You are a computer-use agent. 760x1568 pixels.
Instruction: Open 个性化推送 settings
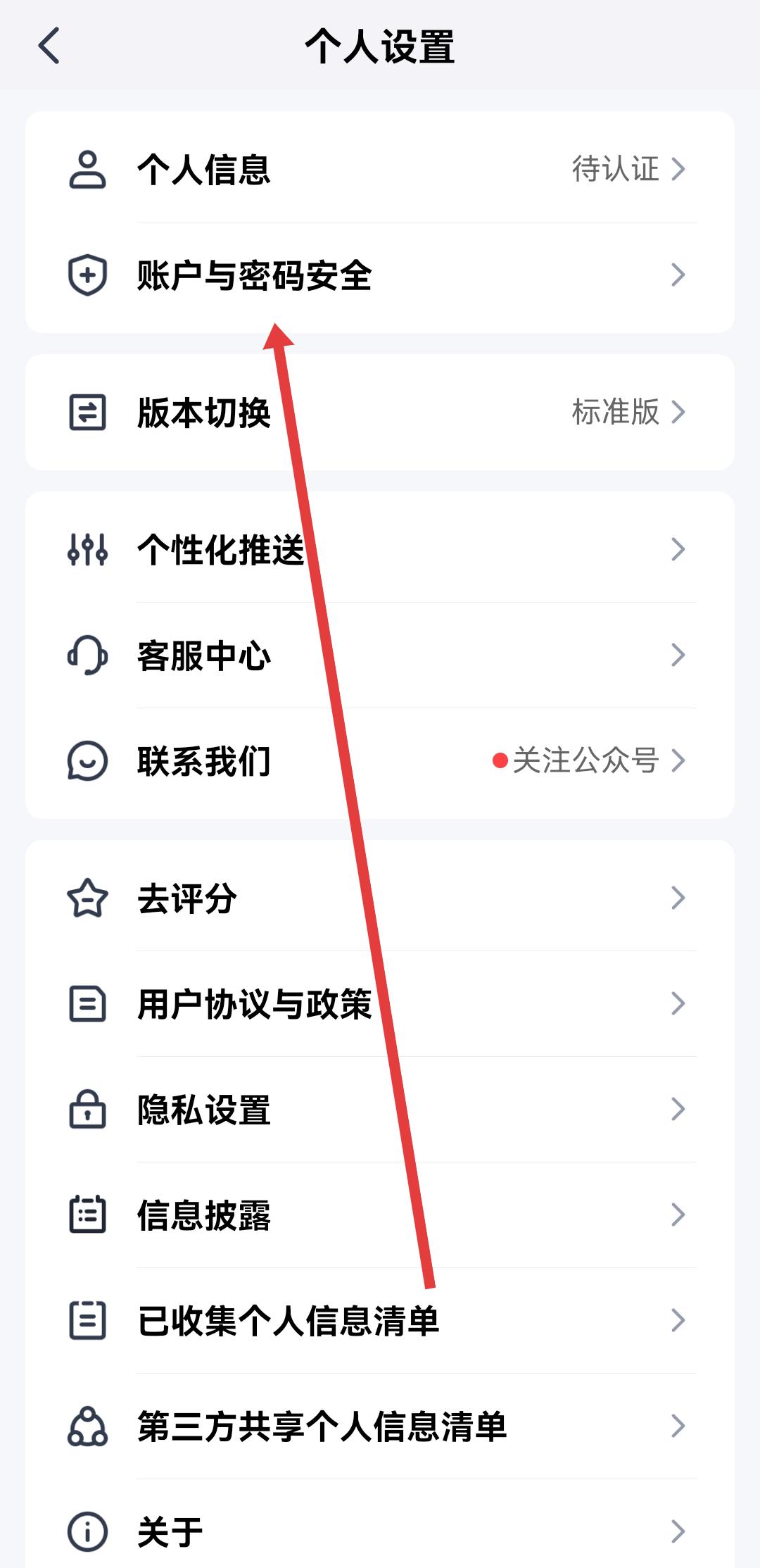[380, 549]
